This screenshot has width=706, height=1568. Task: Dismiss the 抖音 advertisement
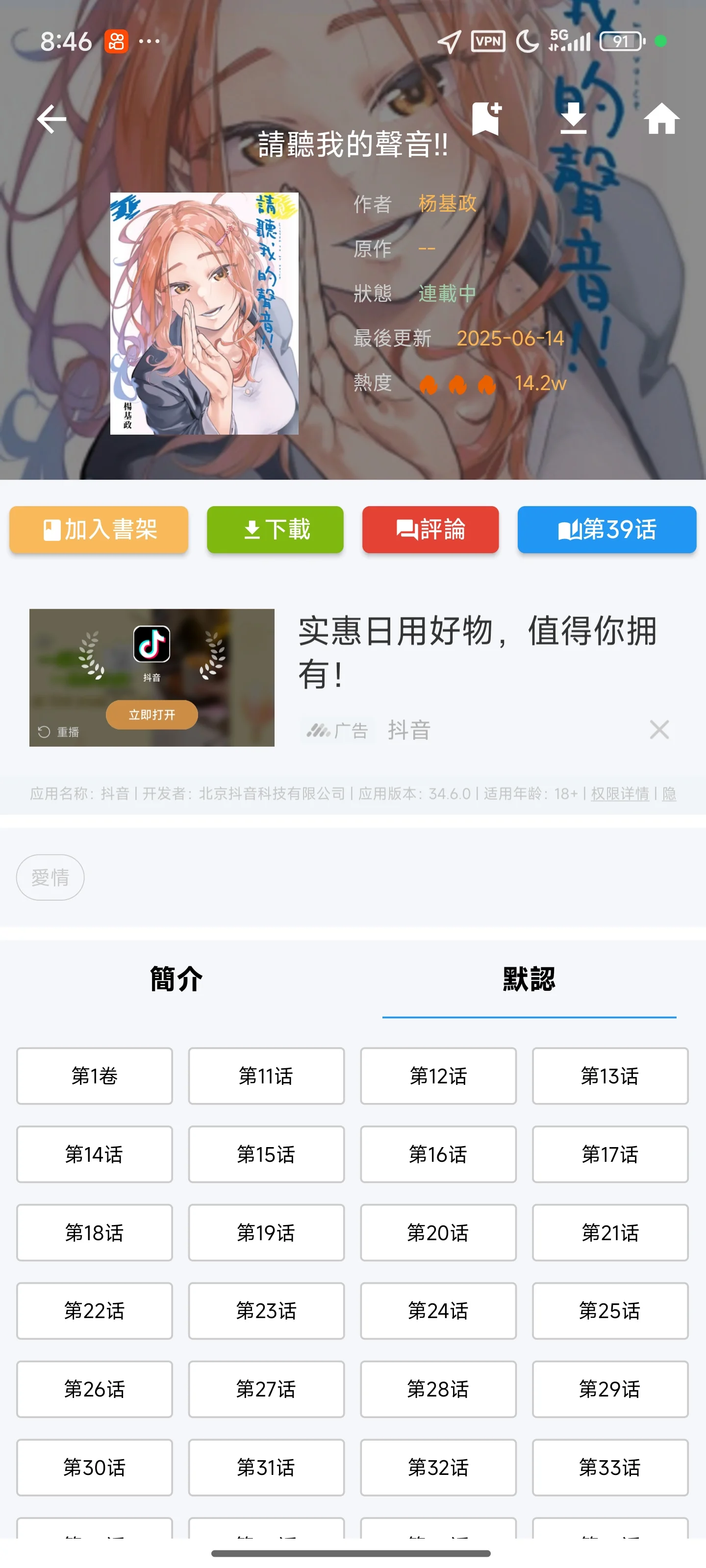pyautogui.click(x=659, y=729)
